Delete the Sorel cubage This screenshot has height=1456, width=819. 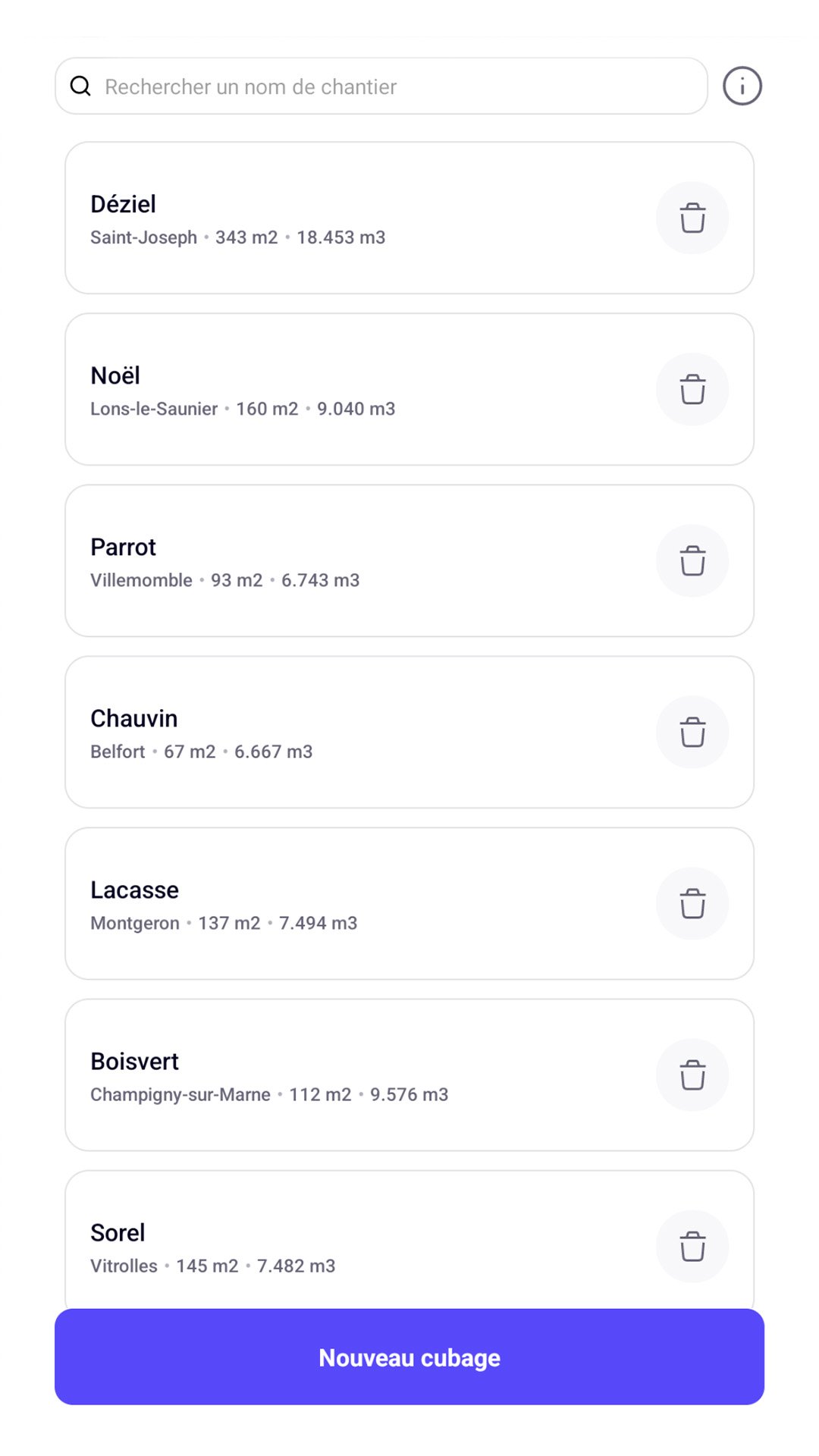tap(692, 1246)
